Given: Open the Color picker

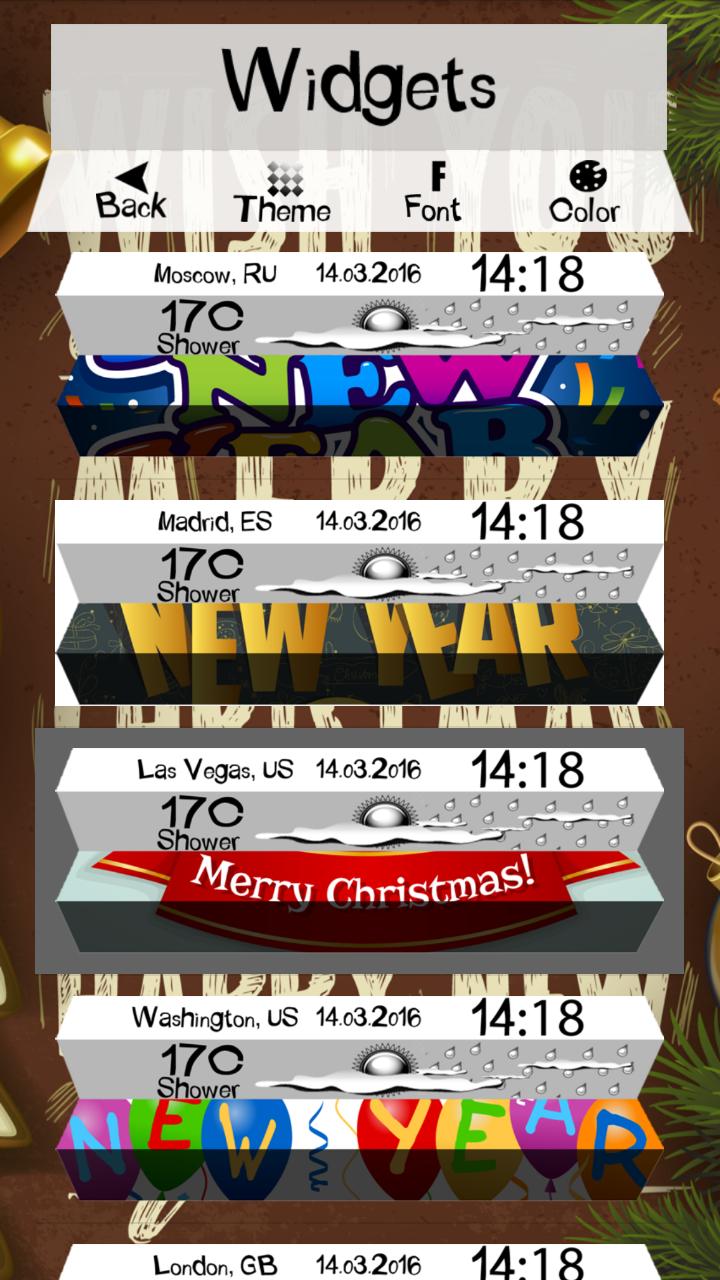Looking at the screenshot, I should (x=586, y=192).
